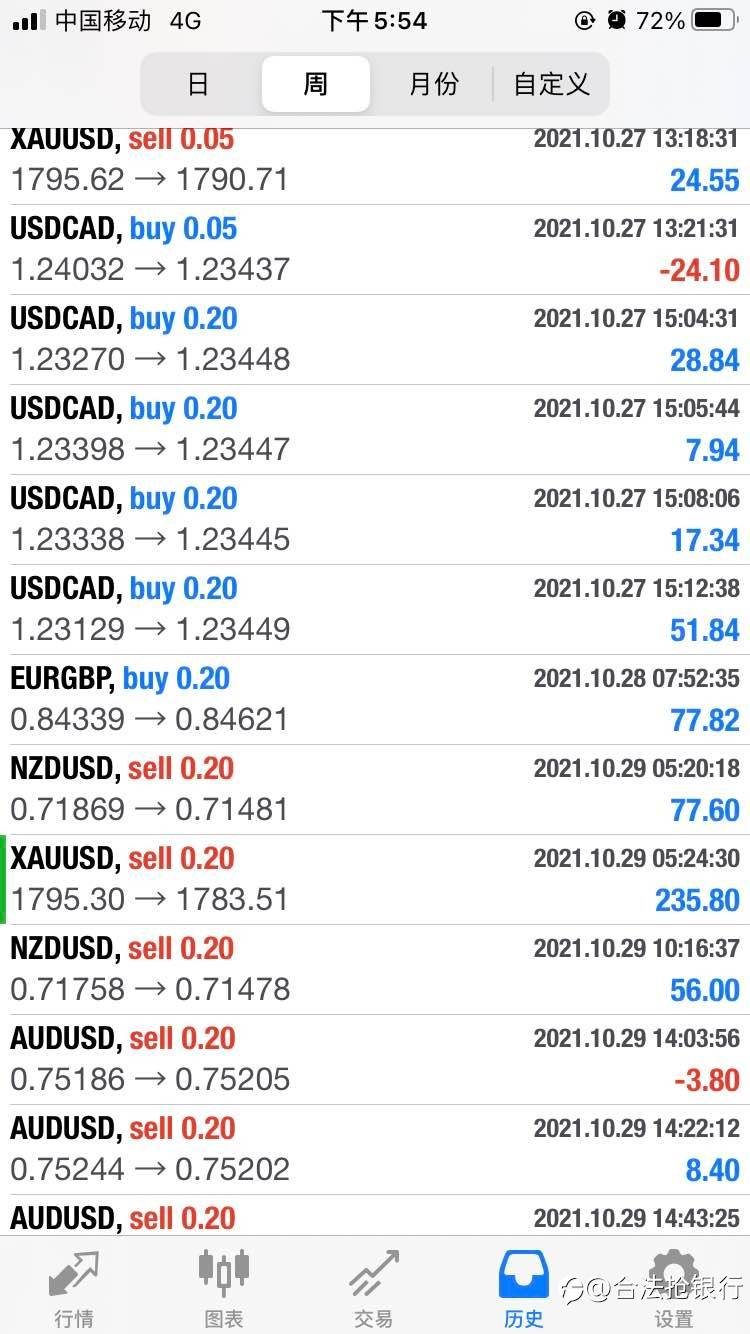The width and height of the screenshot is (750, 1334).
Task: Open NZDUSD sell trade with profit 77.60
Action: (375, 789)
